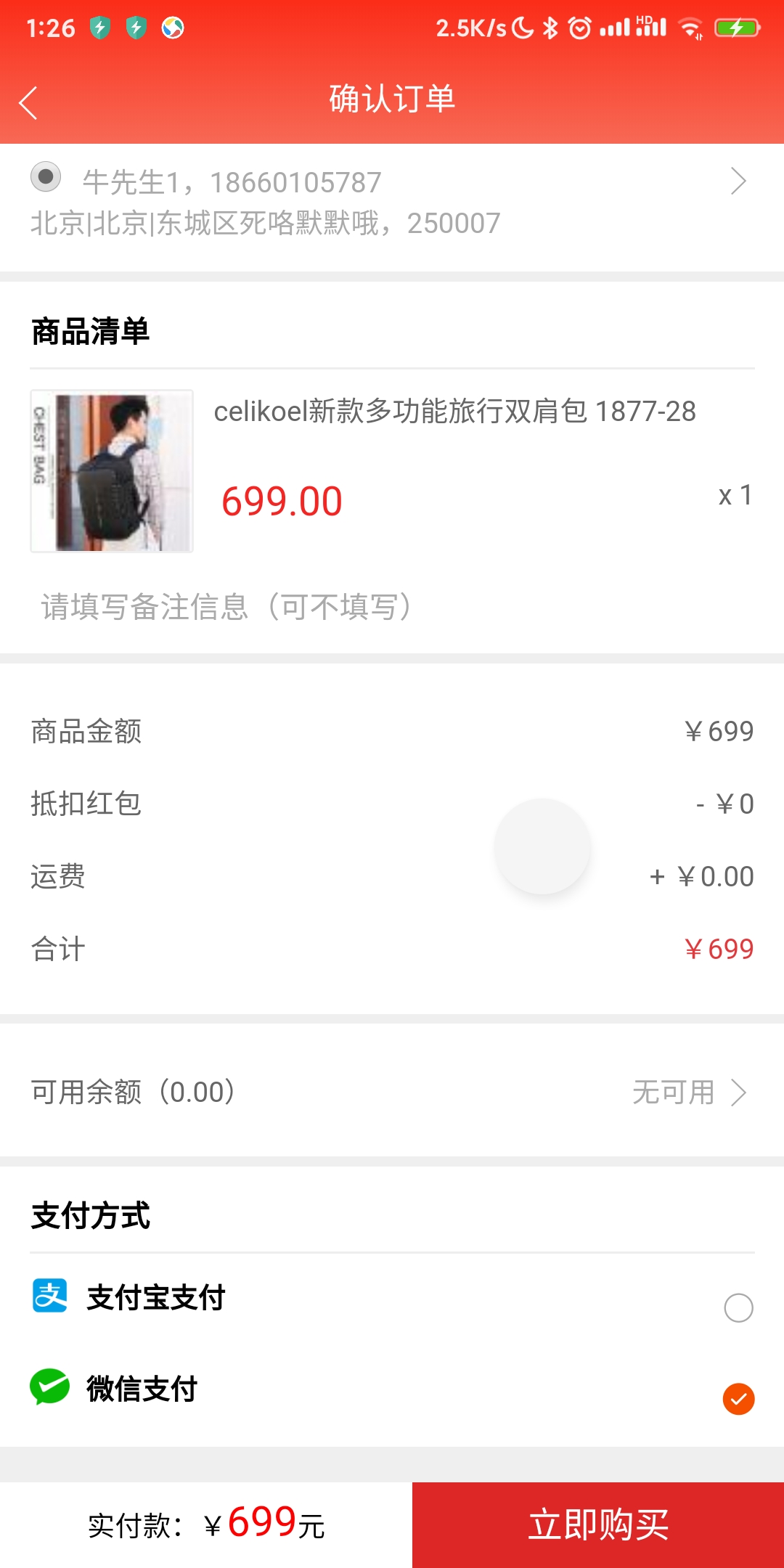Image resolution: width=784 pixels, height=1568 pixels.
Task: Select 支付宝支付 as payment method
Action: pos(738,1307)
